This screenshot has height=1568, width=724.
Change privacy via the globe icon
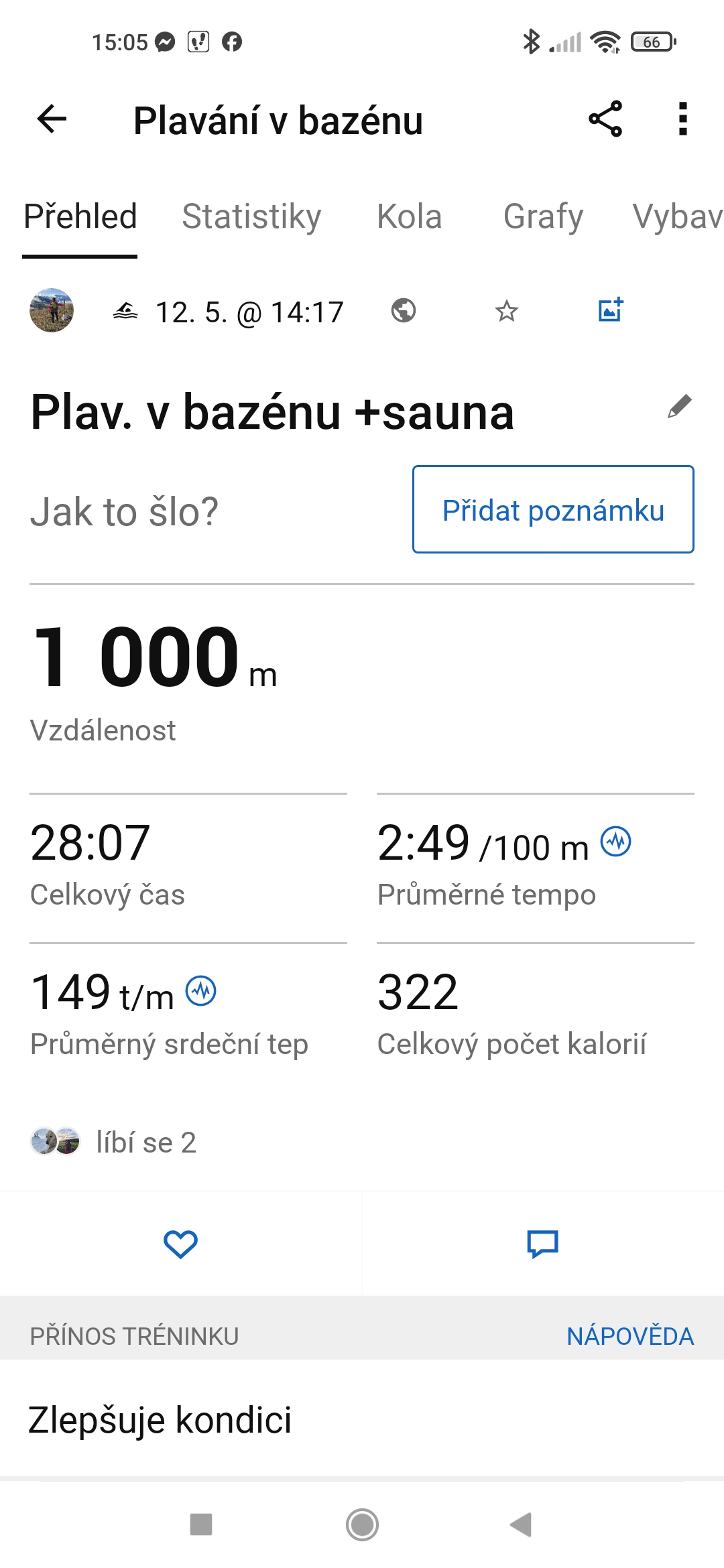(x=404, y=311)
